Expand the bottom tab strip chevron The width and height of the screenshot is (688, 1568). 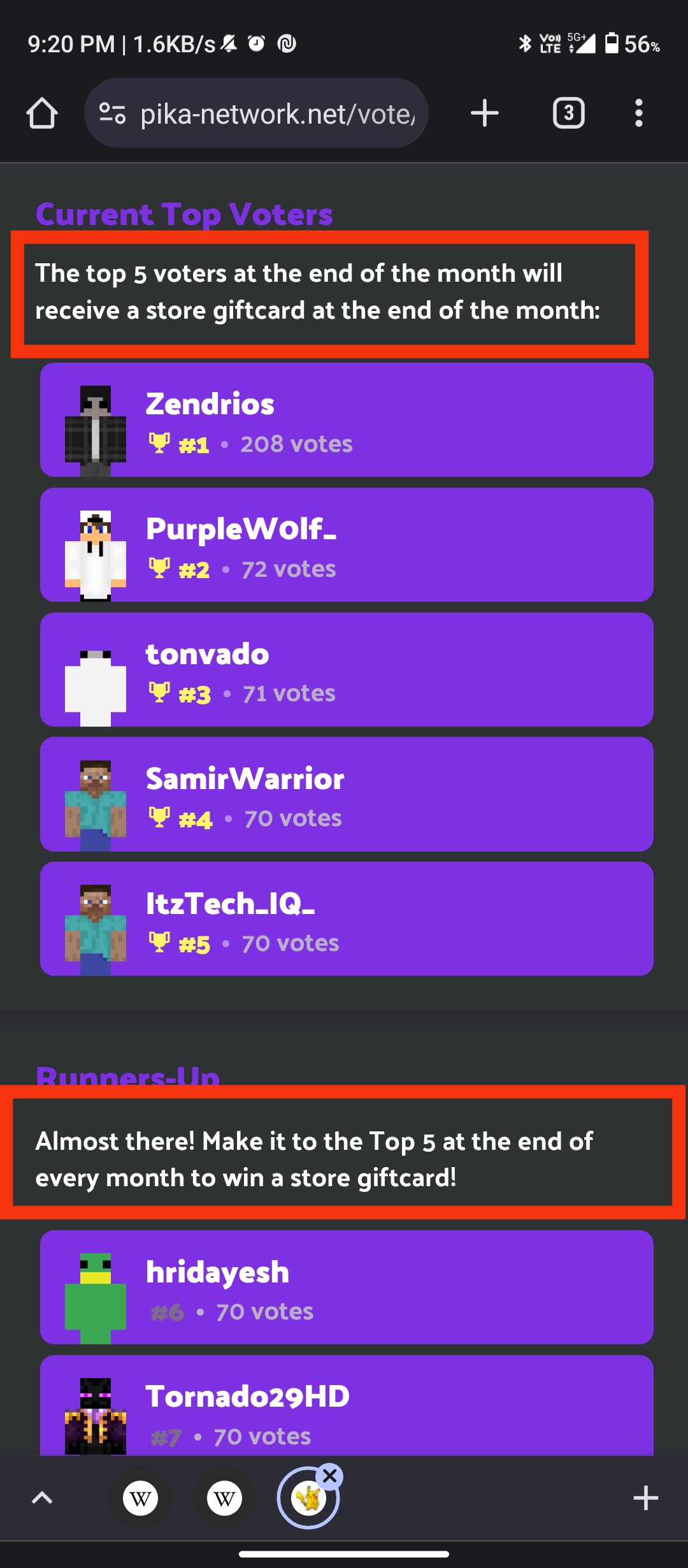coord(42,1498)
